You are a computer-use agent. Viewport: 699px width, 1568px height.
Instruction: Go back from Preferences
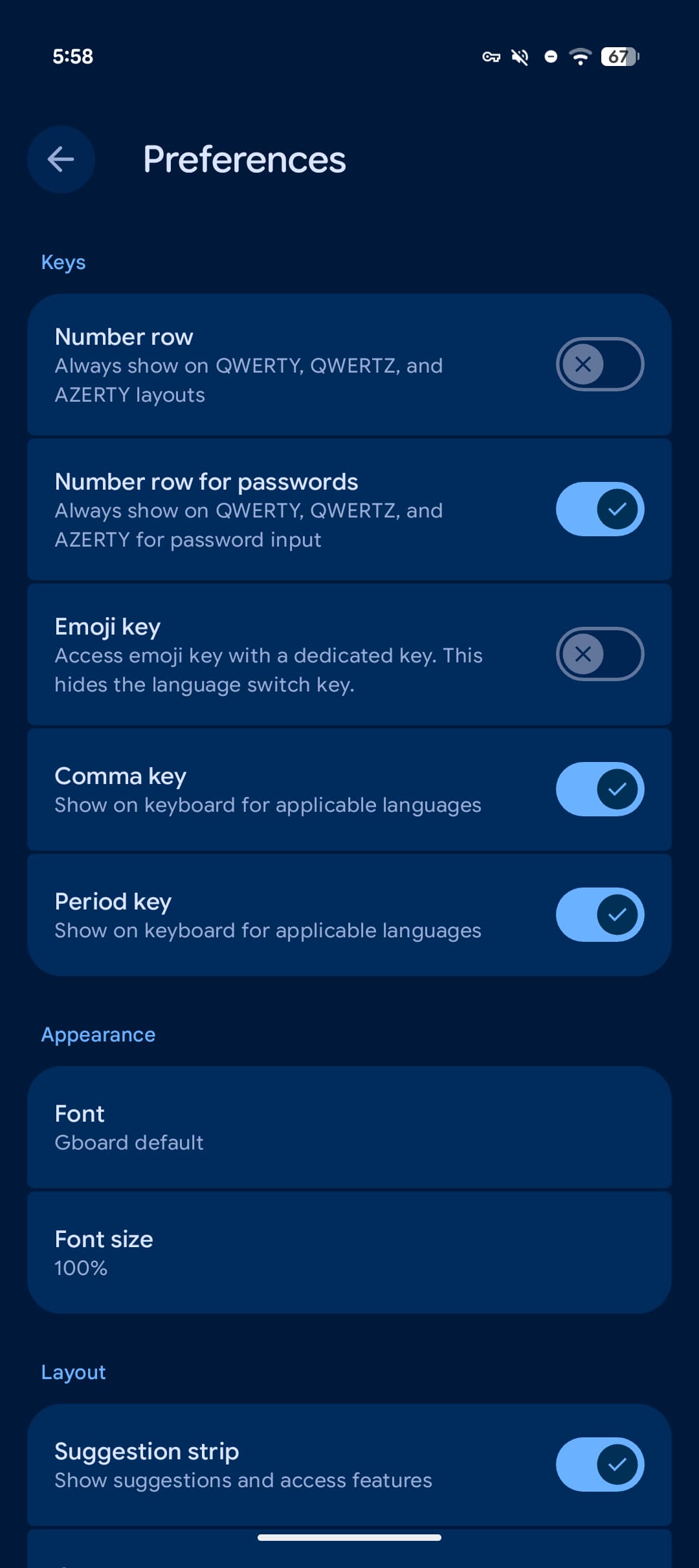(61, 159)
